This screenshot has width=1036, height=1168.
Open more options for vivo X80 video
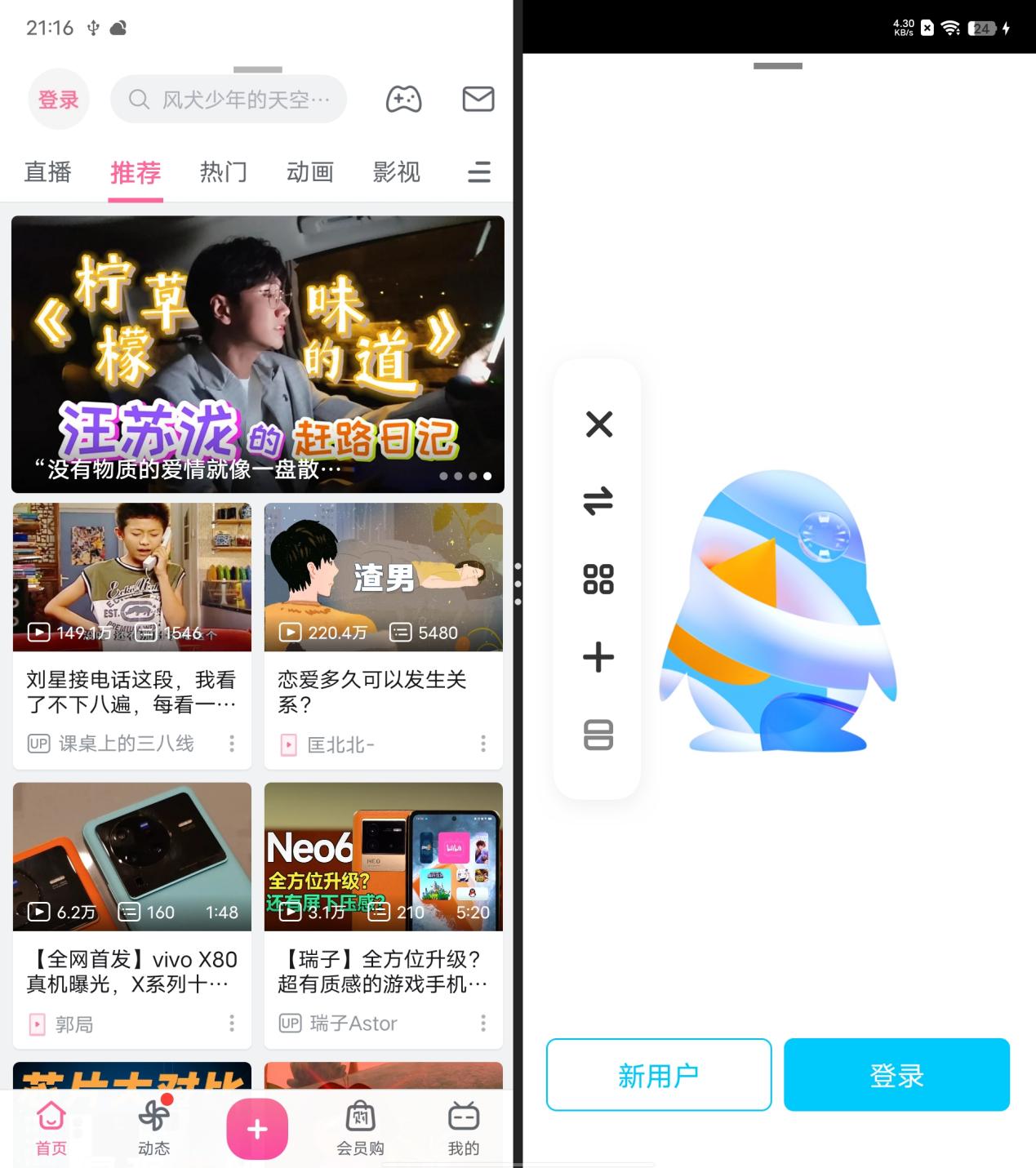(232, 1023)
